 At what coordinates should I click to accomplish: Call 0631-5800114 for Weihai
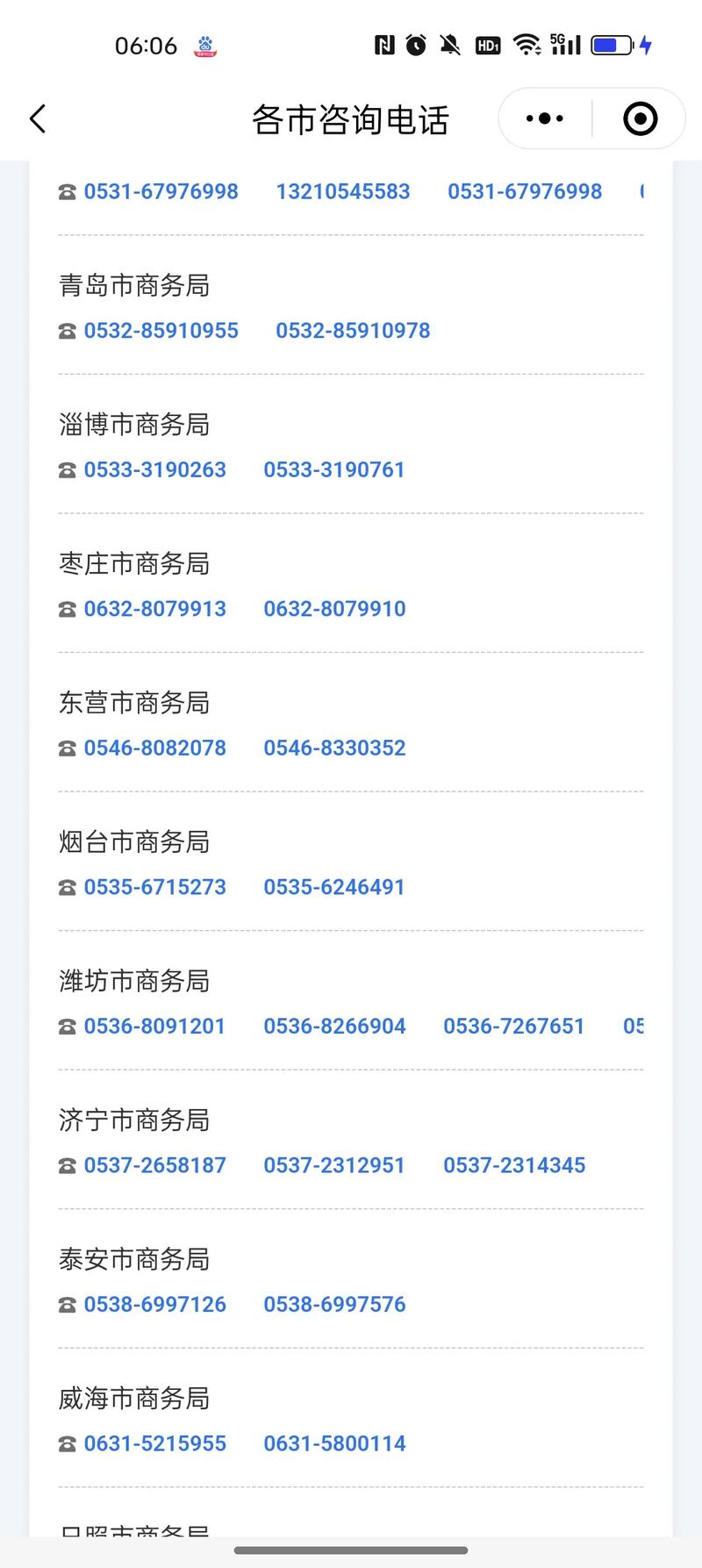click(x=334, y=1443)
